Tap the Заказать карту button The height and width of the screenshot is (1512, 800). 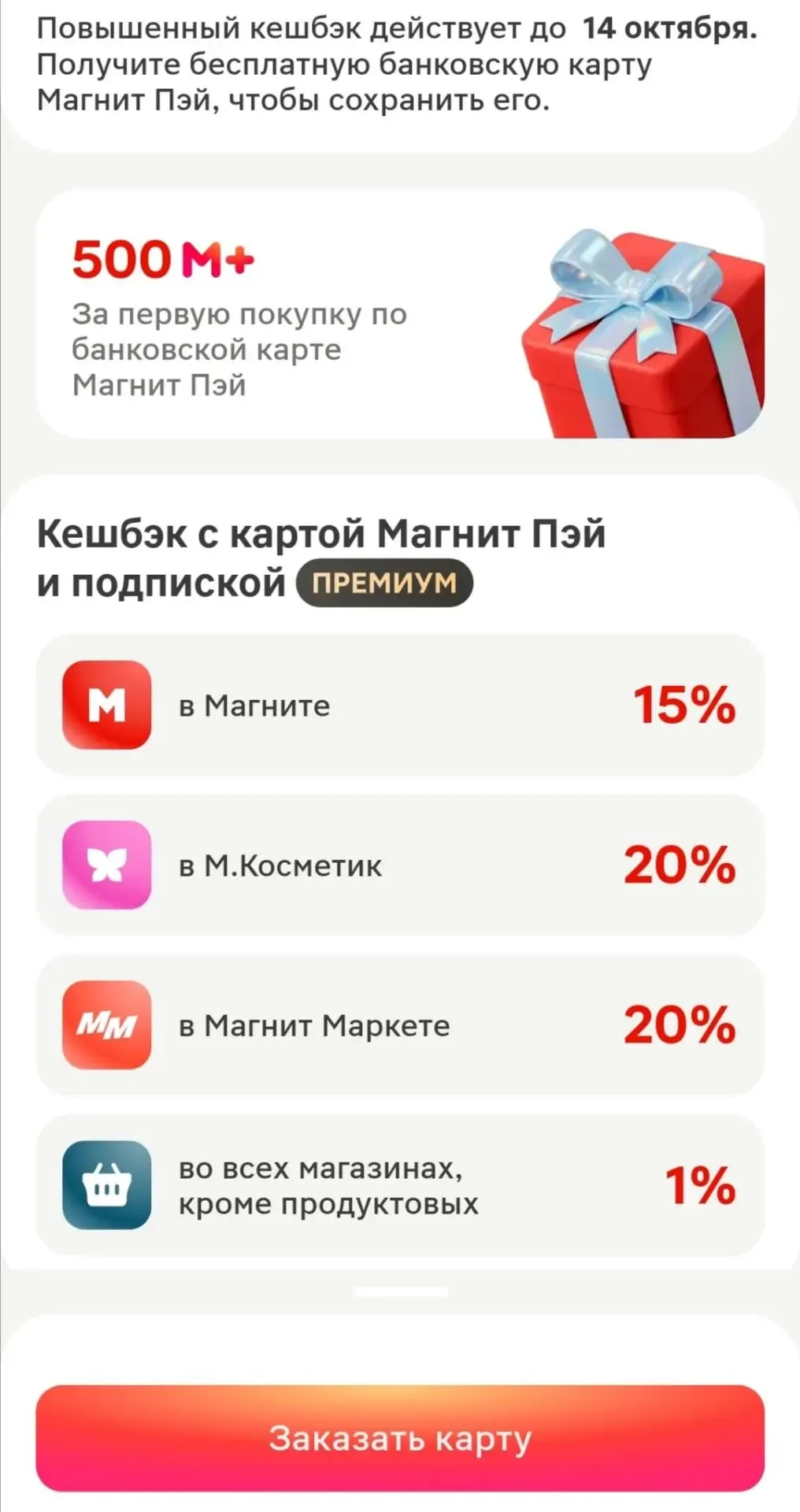click(x=400, y=1438)
